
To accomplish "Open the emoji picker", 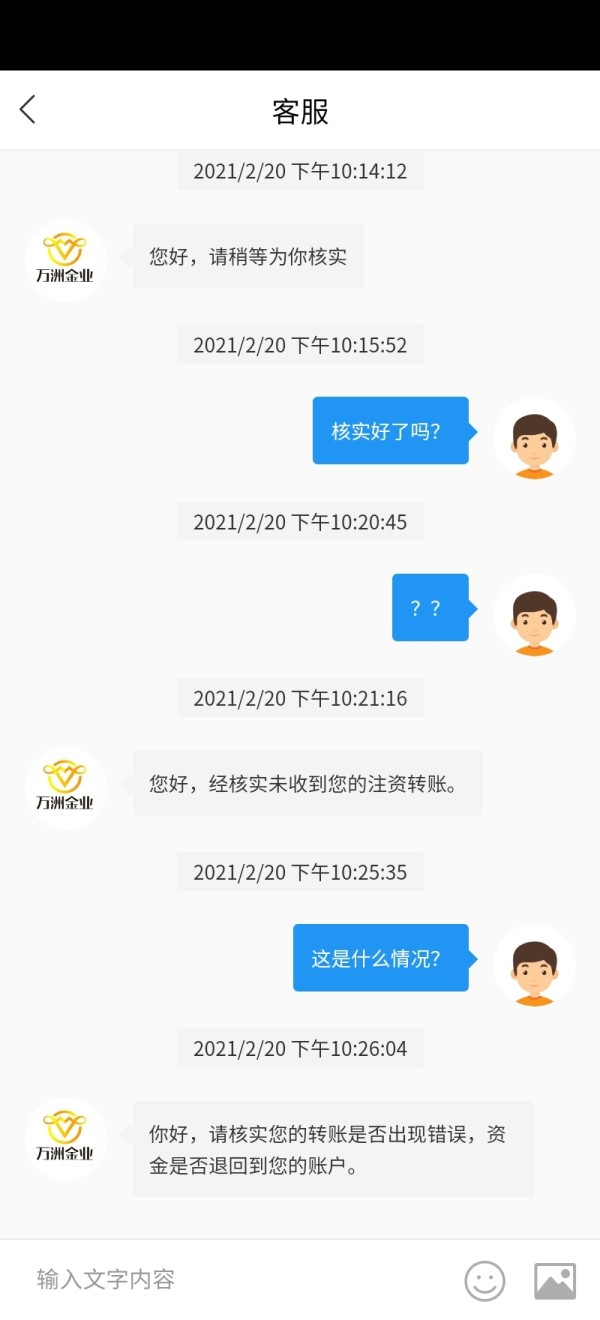I will 485,1280.
